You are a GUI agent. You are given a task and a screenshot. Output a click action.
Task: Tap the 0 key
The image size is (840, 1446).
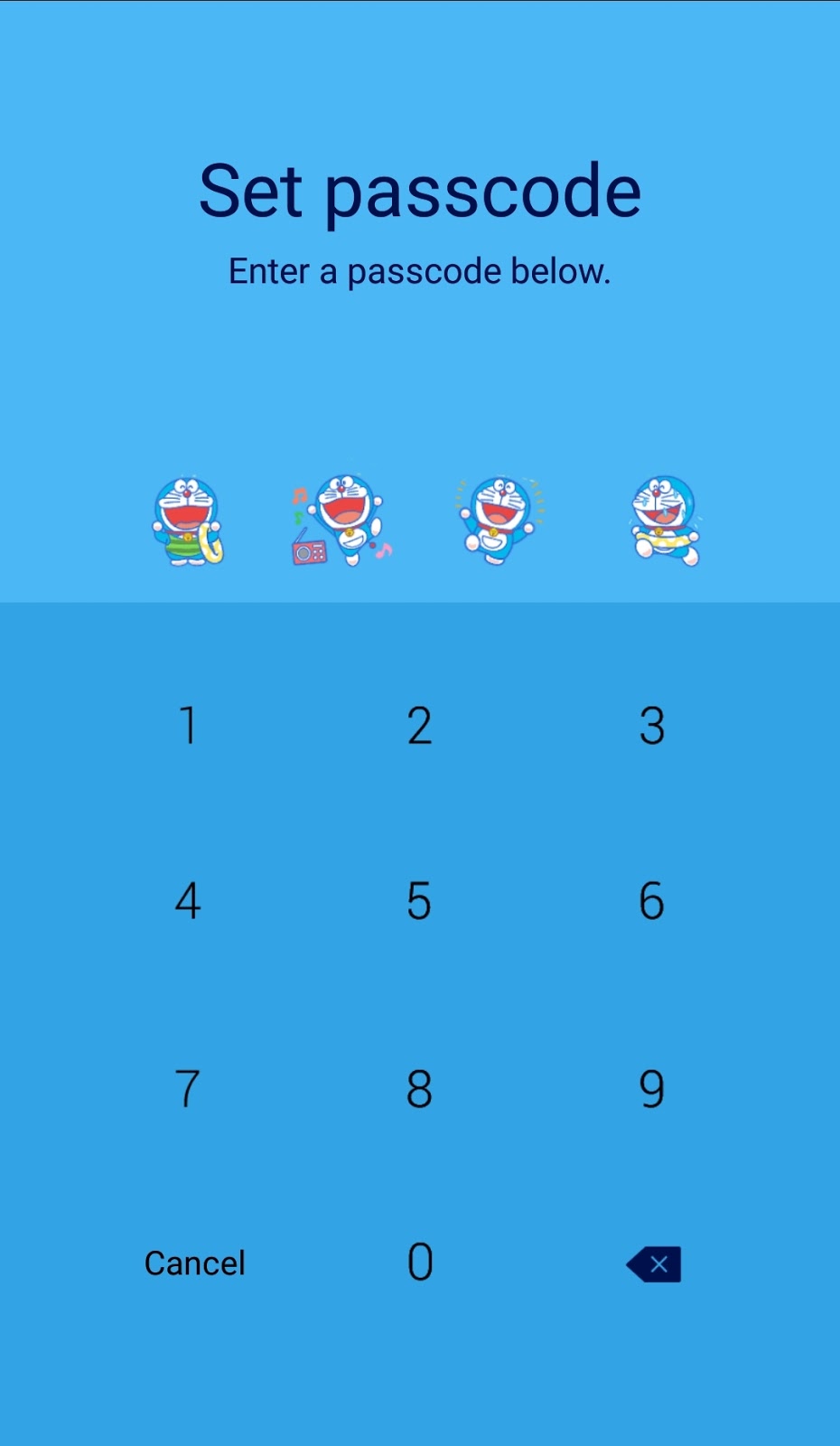click(x=420, y=1262)
